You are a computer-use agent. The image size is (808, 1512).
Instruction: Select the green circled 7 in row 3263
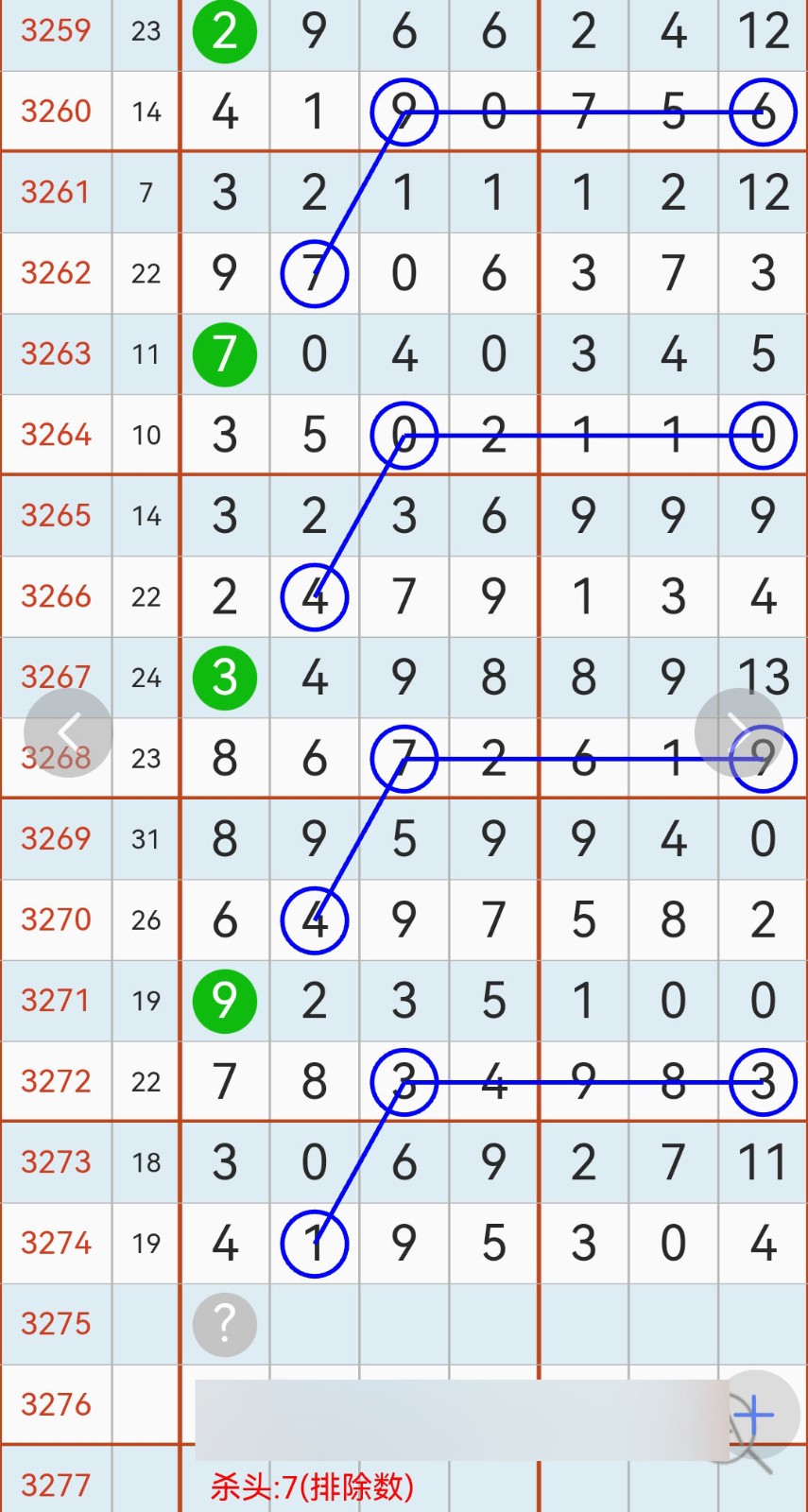point(224,354)
